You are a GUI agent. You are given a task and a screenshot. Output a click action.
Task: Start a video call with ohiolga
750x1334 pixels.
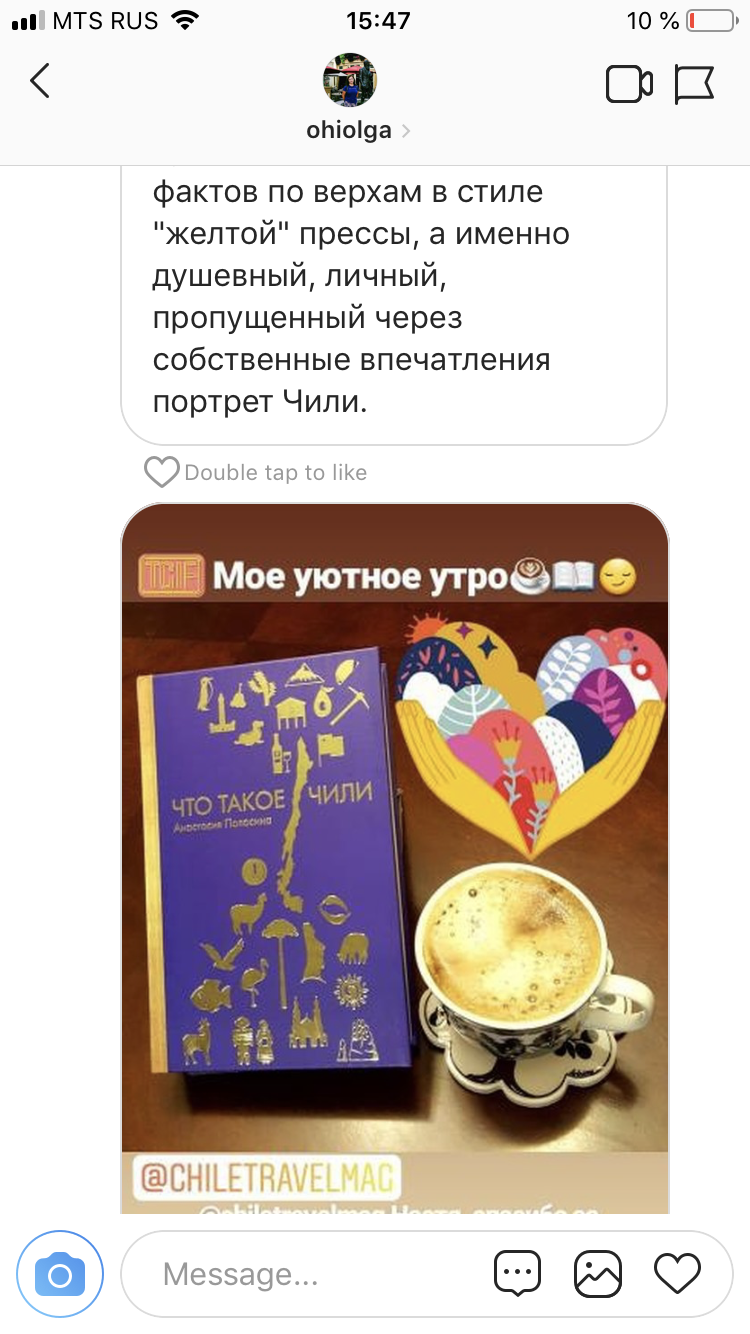pyautogui.click(x=629, y=84)
